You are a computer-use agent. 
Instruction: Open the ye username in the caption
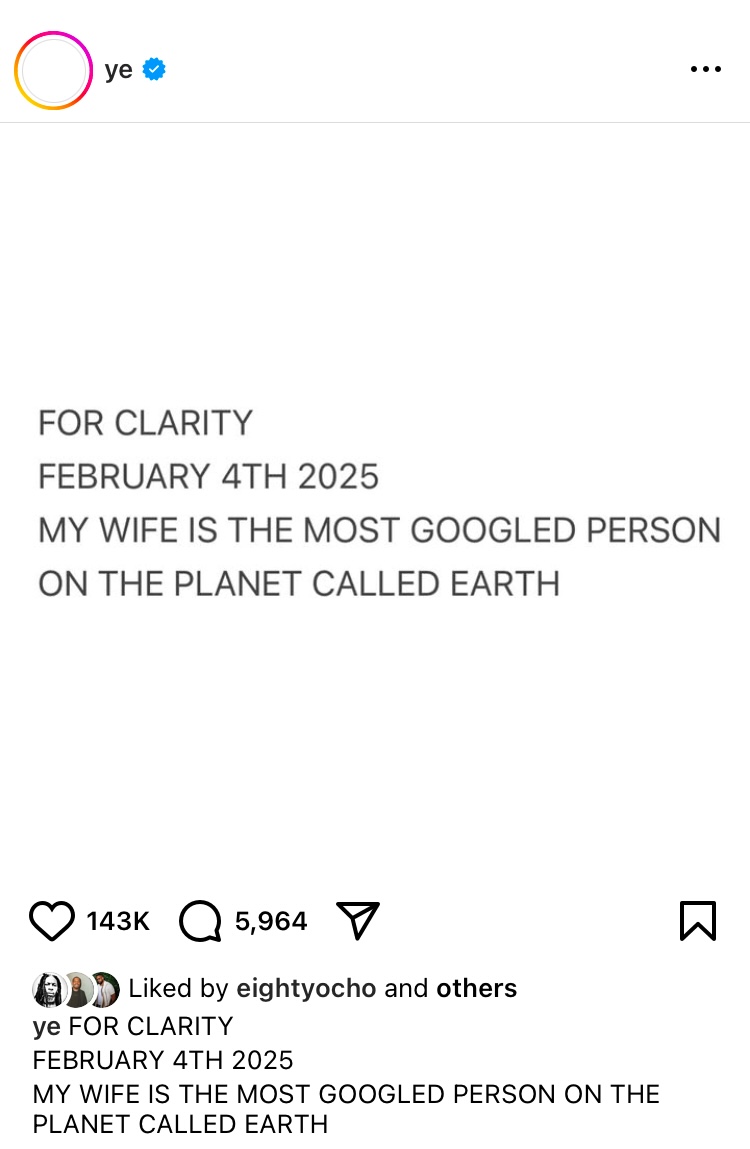coord(46,1027)
